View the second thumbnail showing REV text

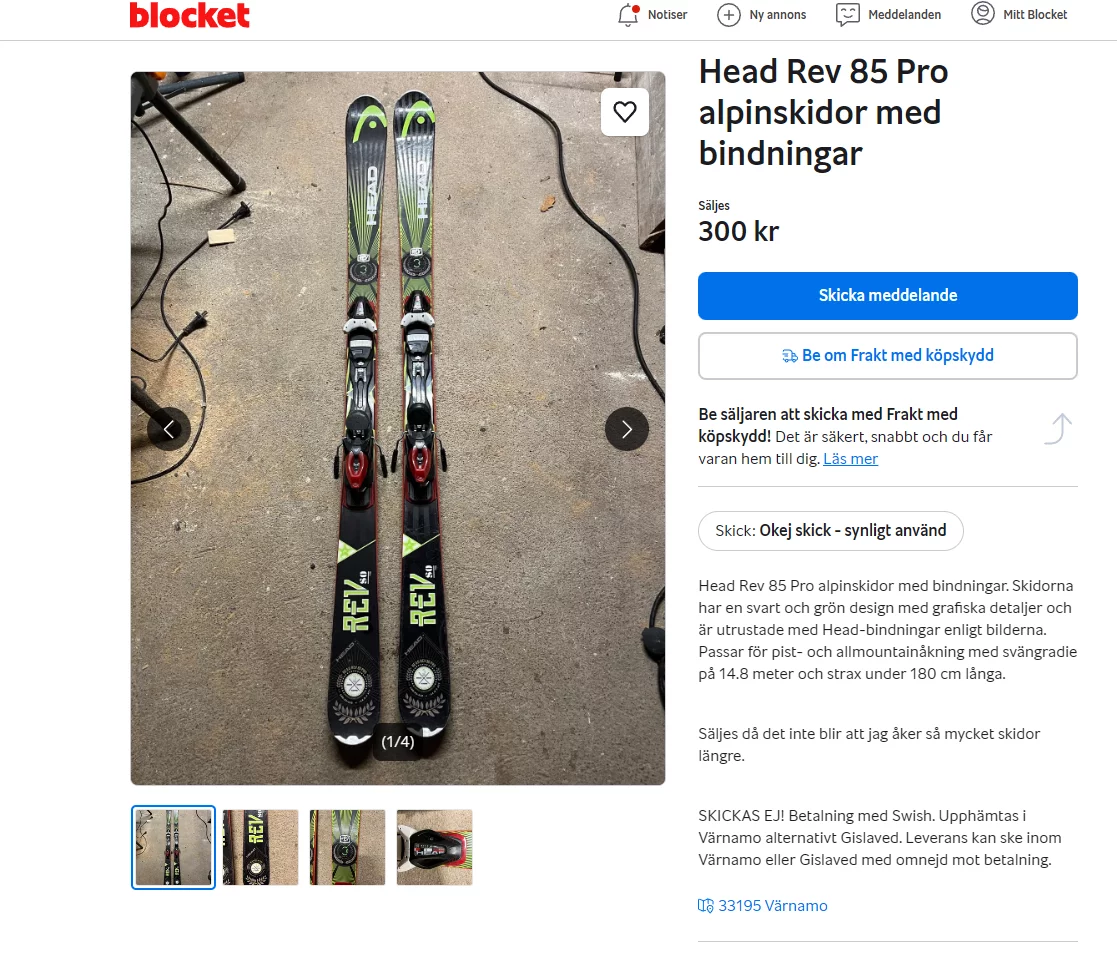[260, 847]
